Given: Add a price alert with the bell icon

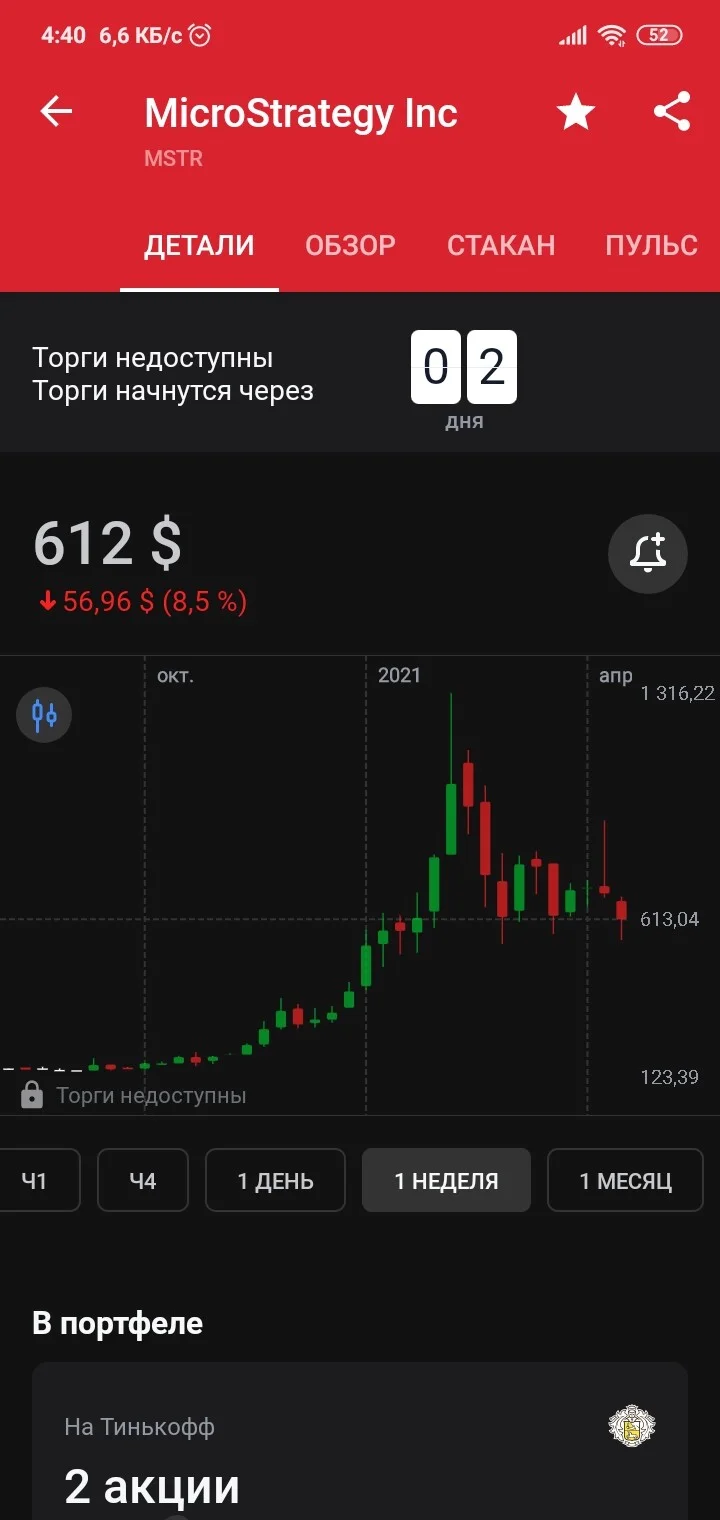Looking at the screenshot, I should (x=648, y=554).
